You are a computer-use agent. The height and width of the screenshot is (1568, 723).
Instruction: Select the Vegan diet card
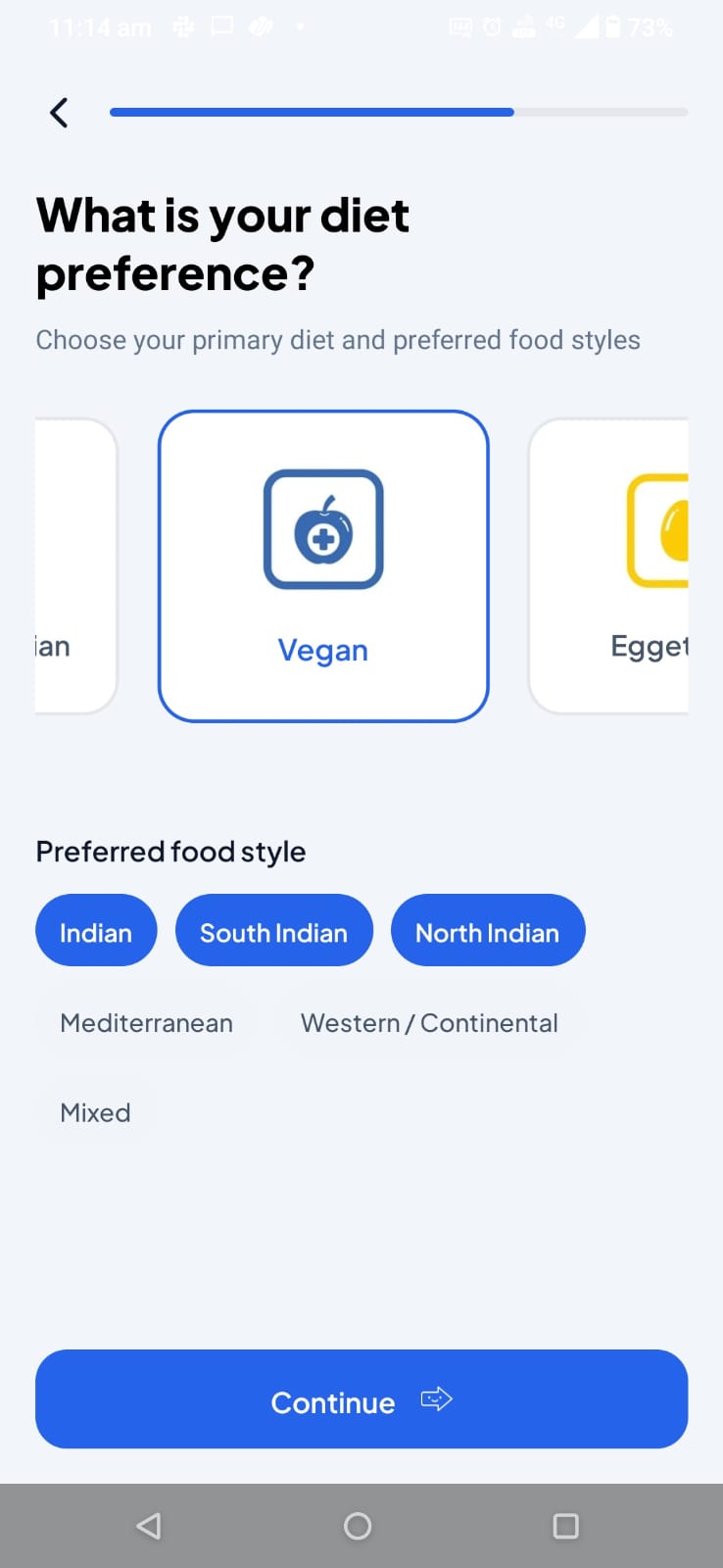pyautogui.click(x=323, y=566)
